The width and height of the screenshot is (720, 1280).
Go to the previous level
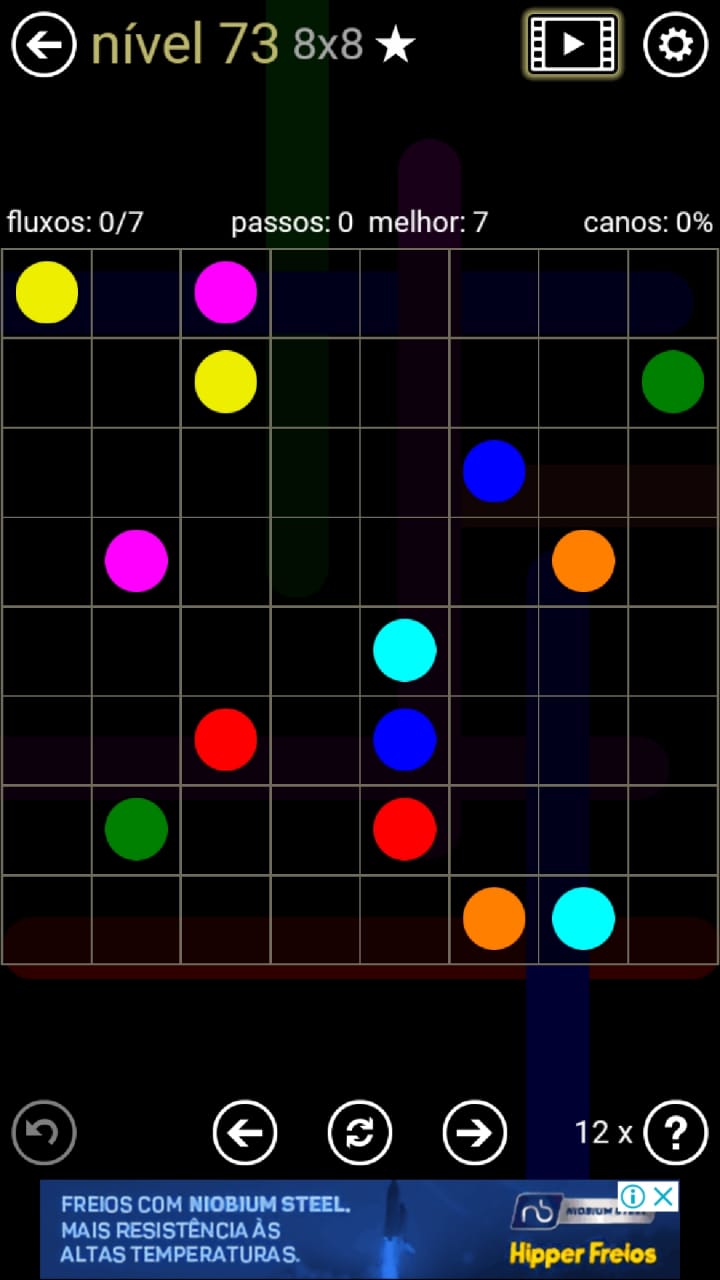pos(245,1132)
